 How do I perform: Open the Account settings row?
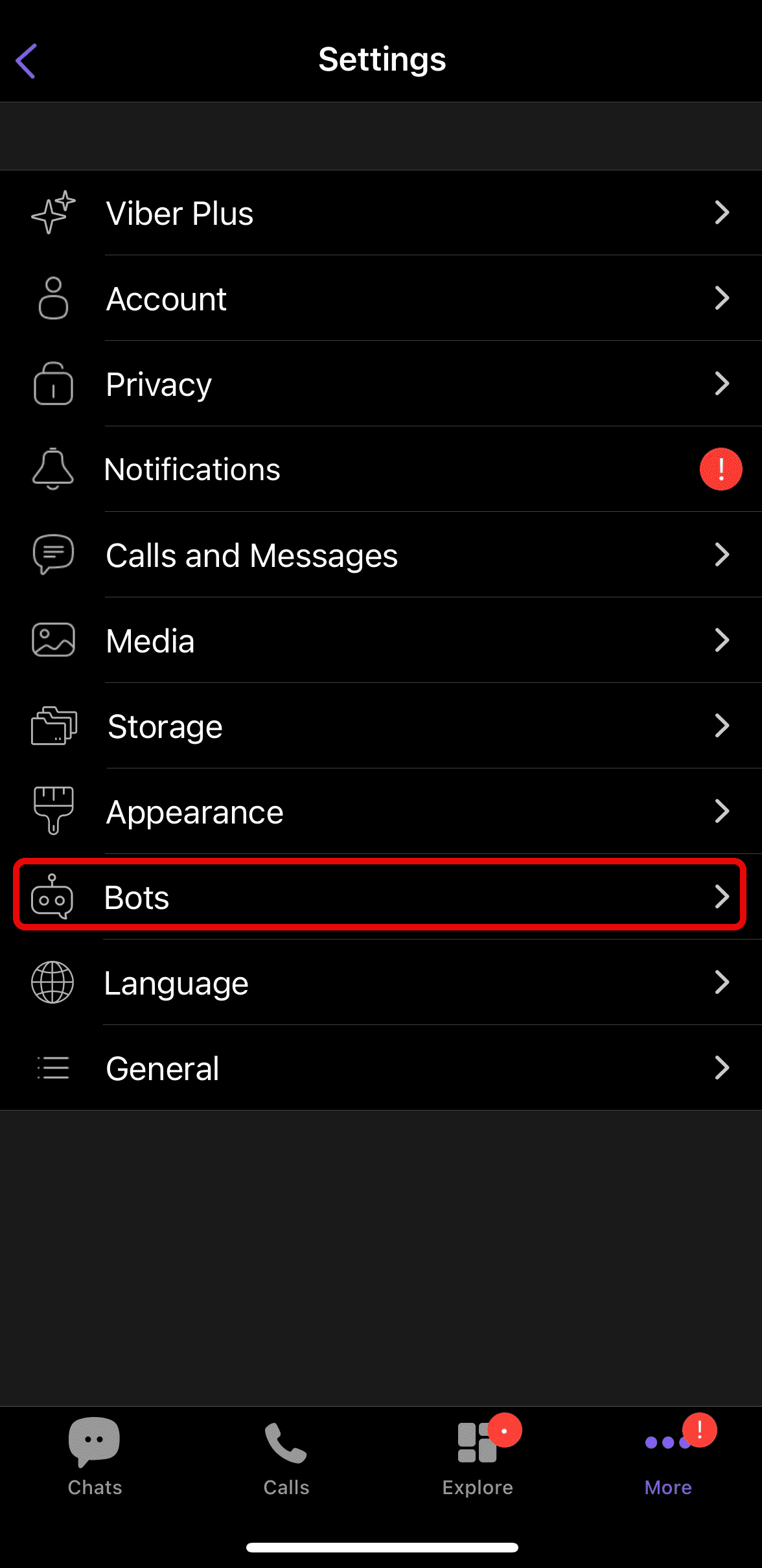(381, 299)
